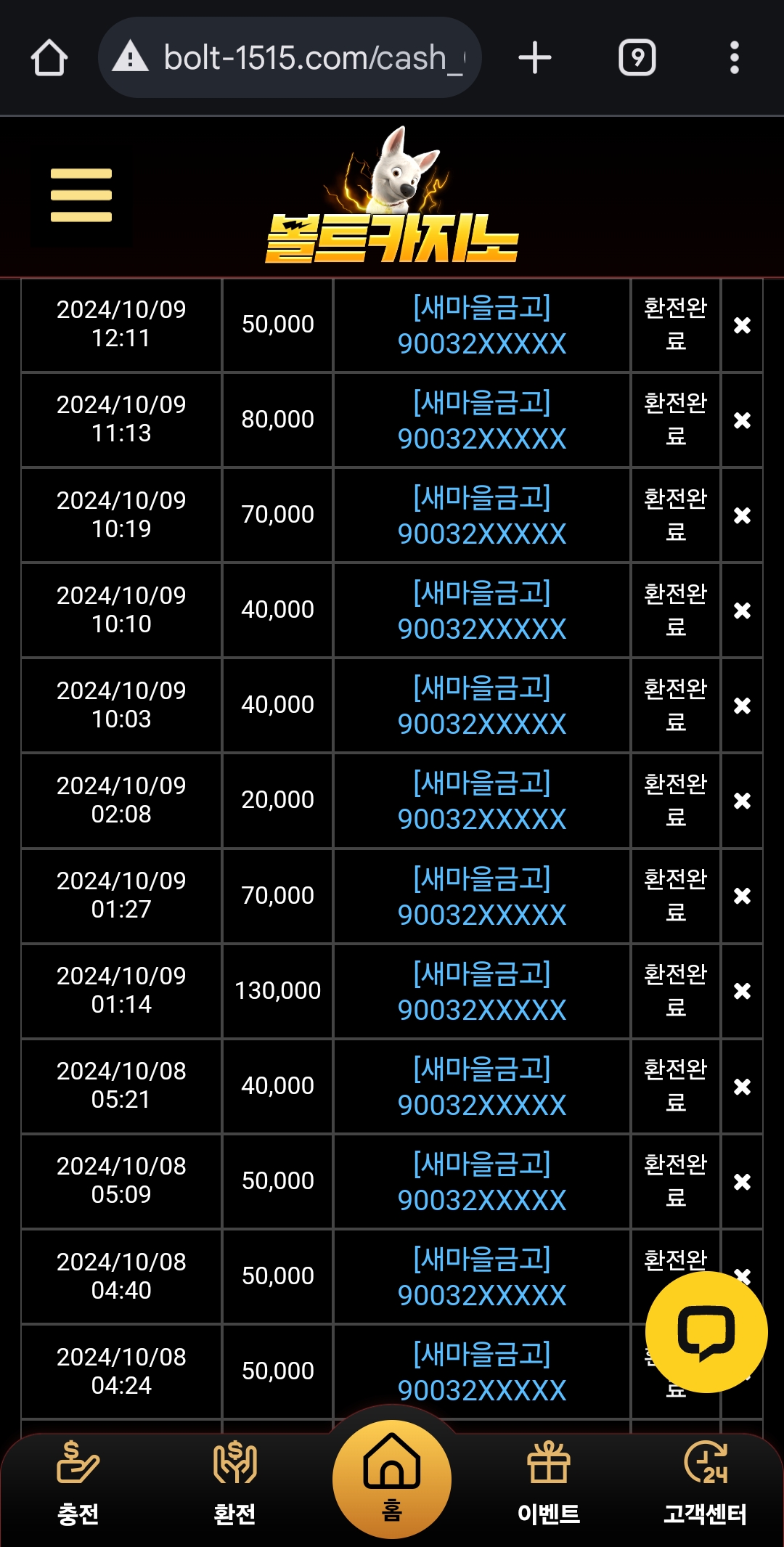Switch to 환전 (withdraw) tab
The width and height of the screenshot is (784, 1547).
click(234, 1484)
